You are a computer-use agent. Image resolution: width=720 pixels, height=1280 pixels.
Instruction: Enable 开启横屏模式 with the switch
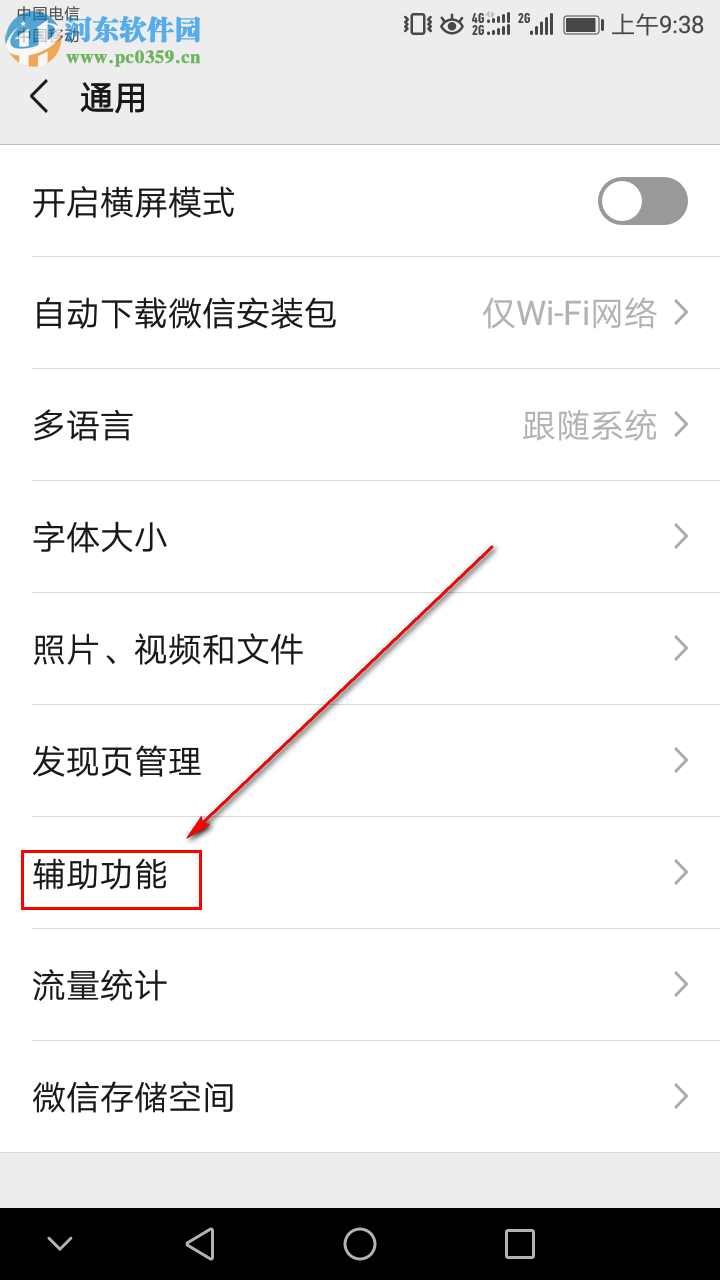pos(643,201)
